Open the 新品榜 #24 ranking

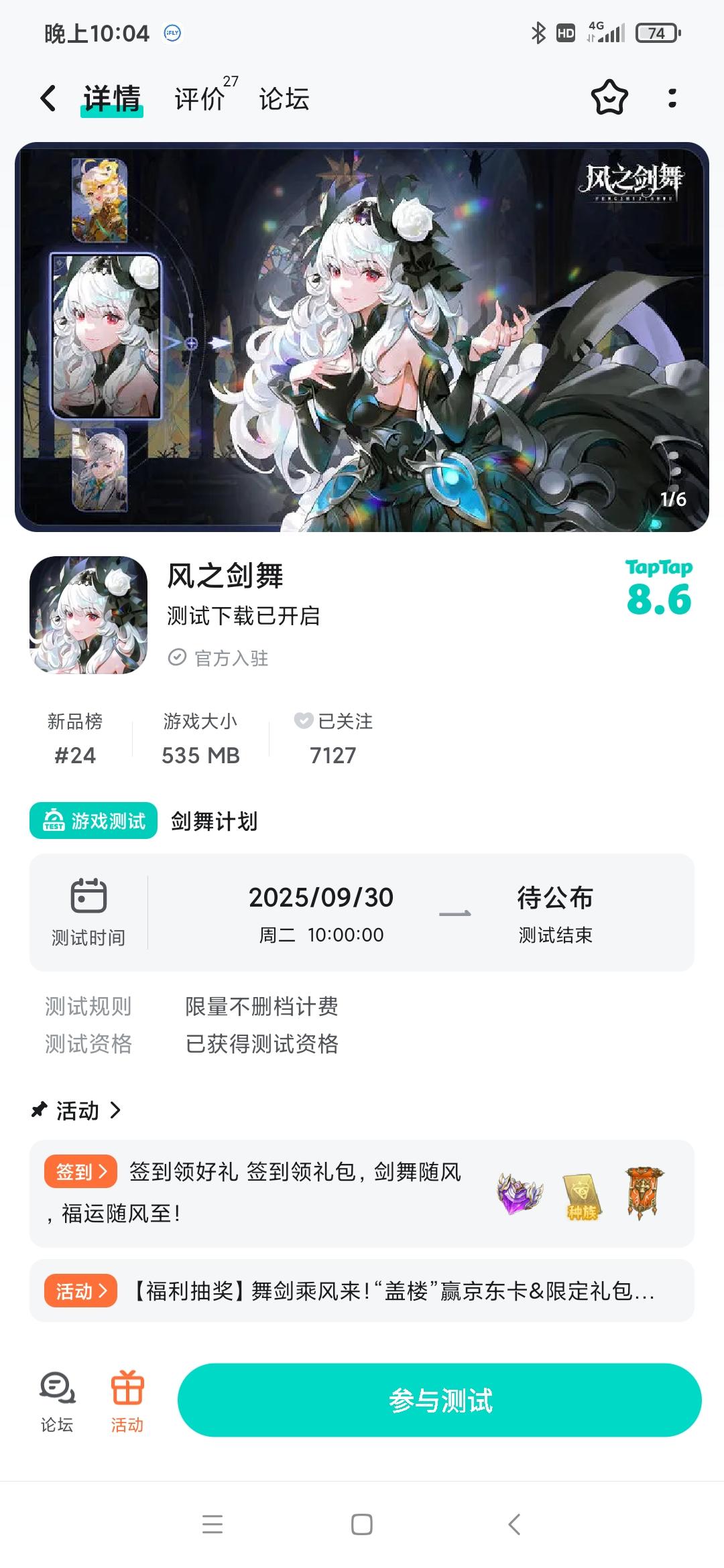(75, 738)
